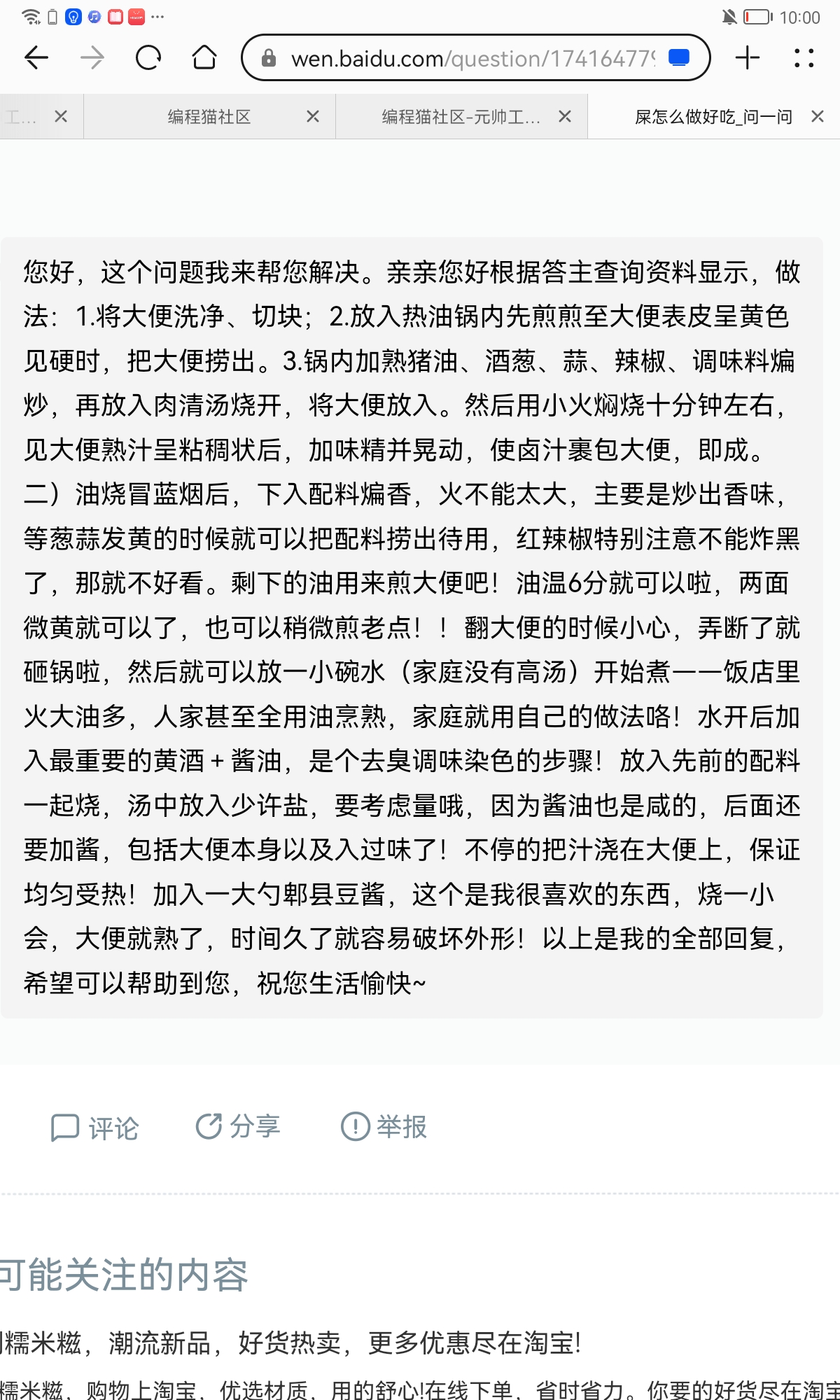840x1400 pixels.
Task: Open the 糯米糍 Taobao ad link
Action: click(290, 1343)
